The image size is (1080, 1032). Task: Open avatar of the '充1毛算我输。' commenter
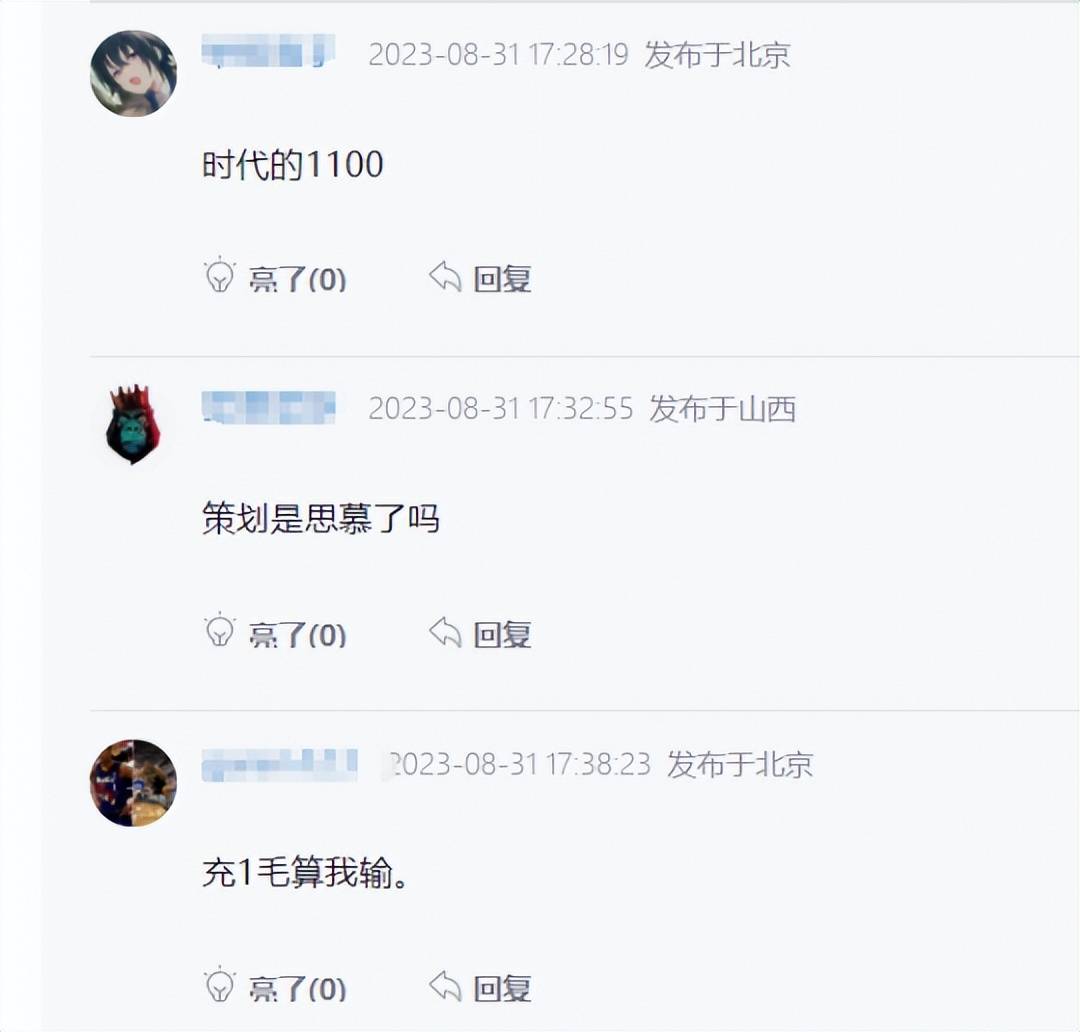(133, 782)
